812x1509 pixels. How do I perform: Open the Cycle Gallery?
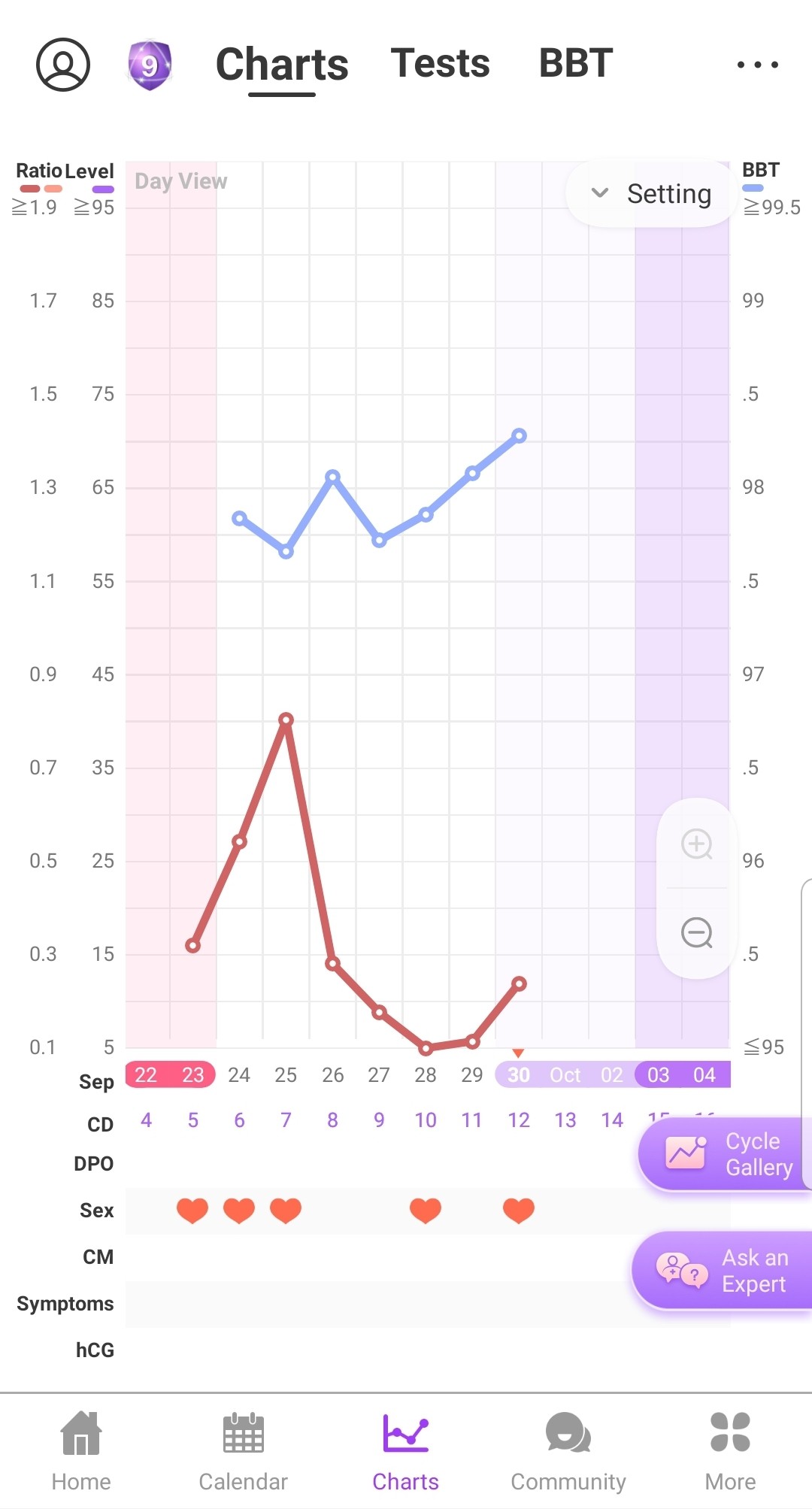[726, 1154]
